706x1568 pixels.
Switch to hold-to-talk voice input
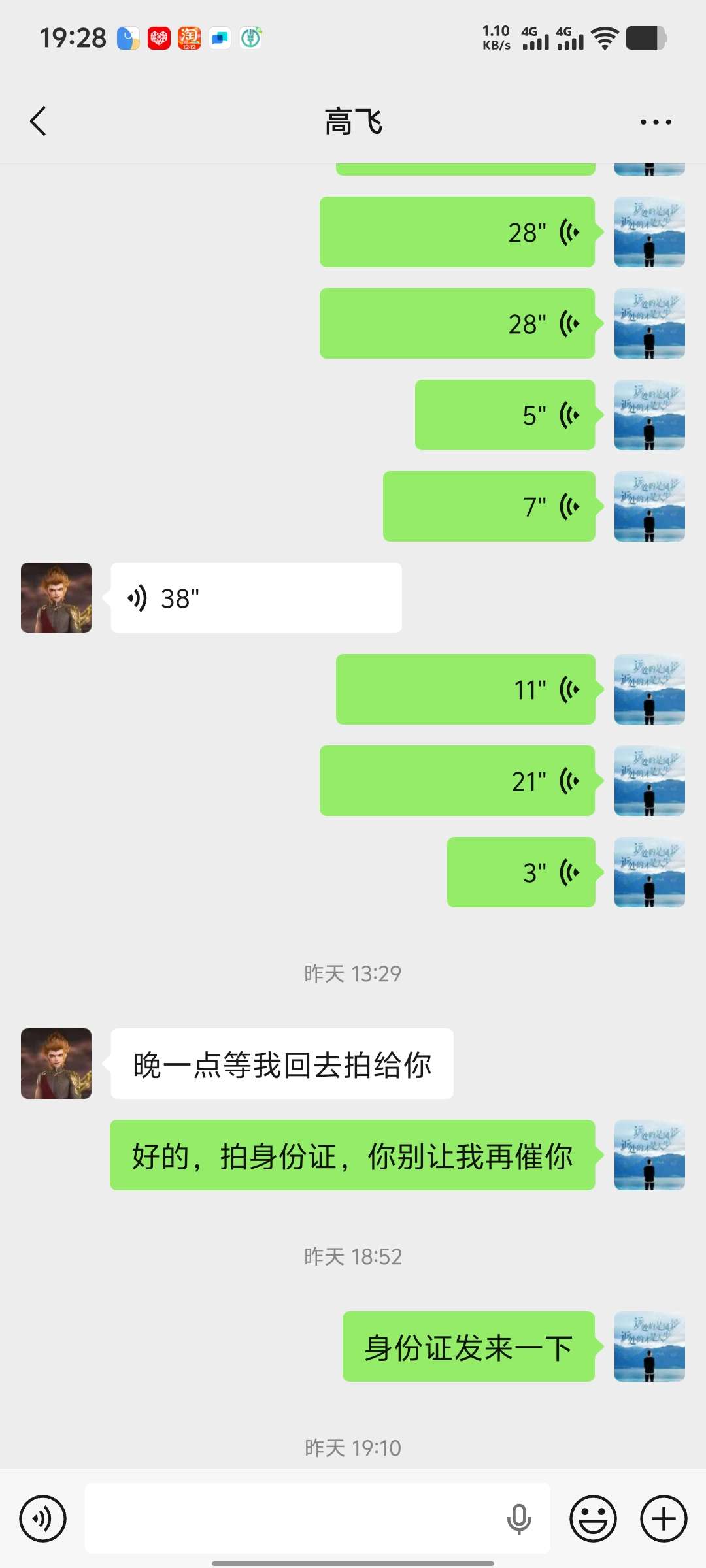tap(43, 1518)
